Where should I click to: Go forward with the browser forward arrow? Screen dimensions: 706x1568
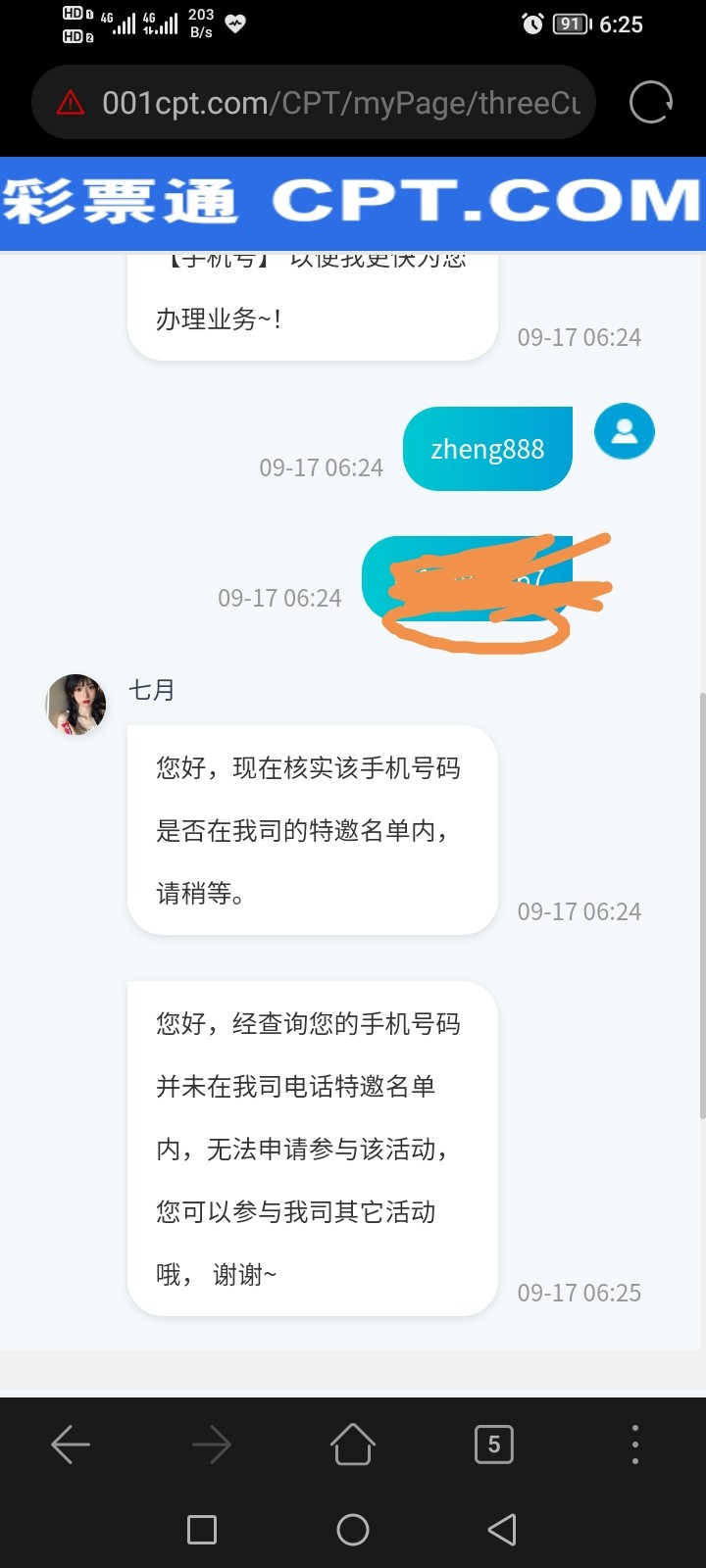212,1445
